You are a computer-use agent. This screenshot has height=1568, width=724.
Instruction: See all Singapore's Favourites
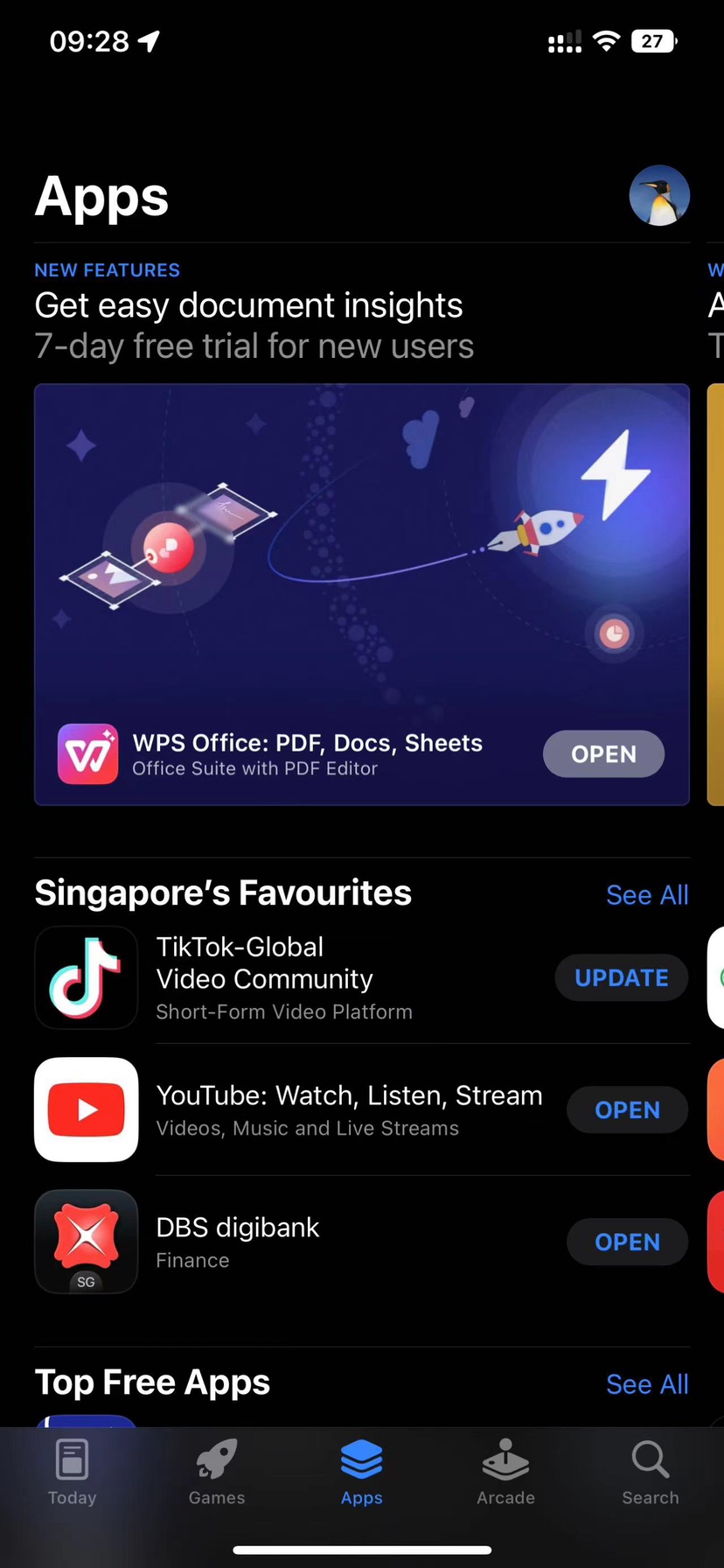click(647, 895)
